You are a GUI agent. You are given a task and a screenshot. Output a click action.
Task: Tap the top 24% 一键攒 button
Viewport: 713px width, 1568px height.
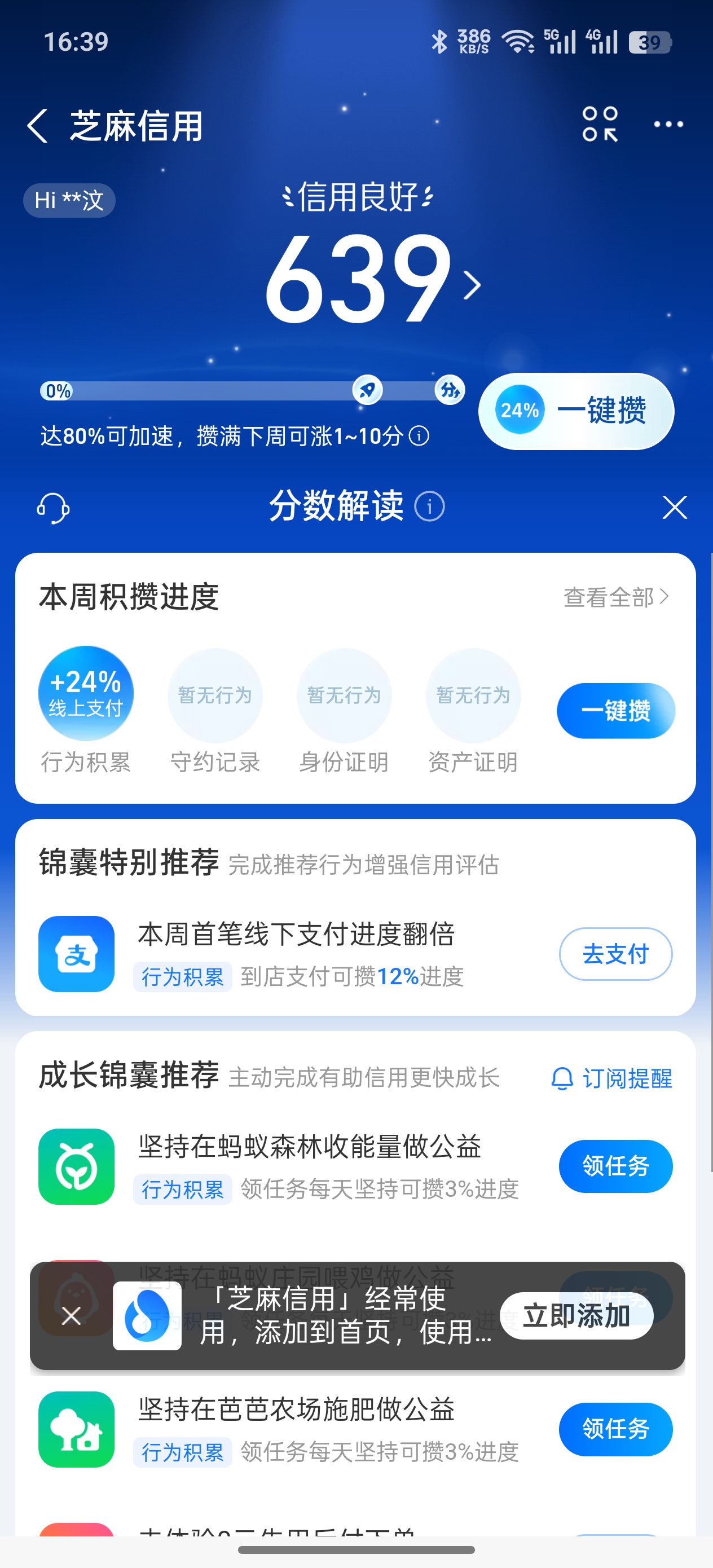coord(576,412)
